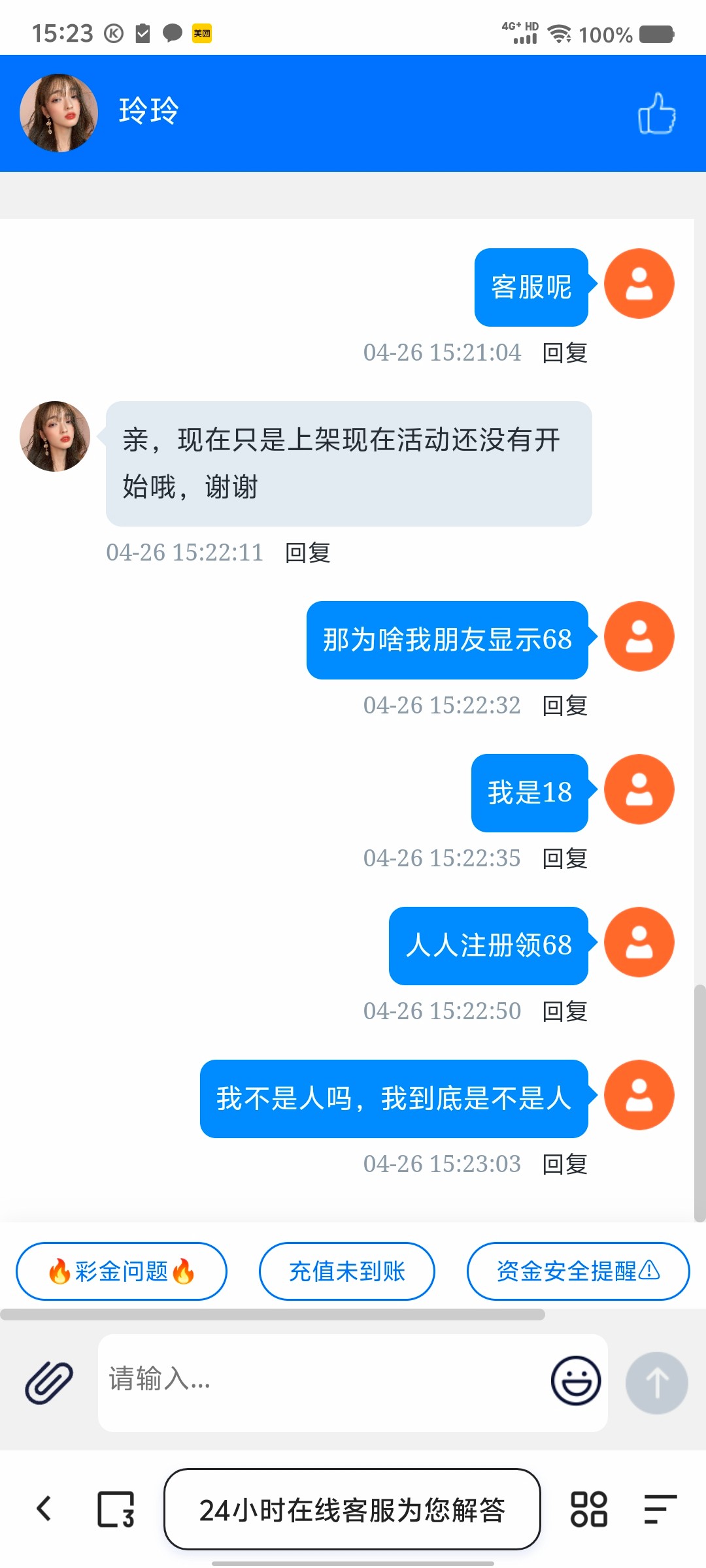
Task: Open 玲玲's avatar in the header
Action: pos(59,113)
